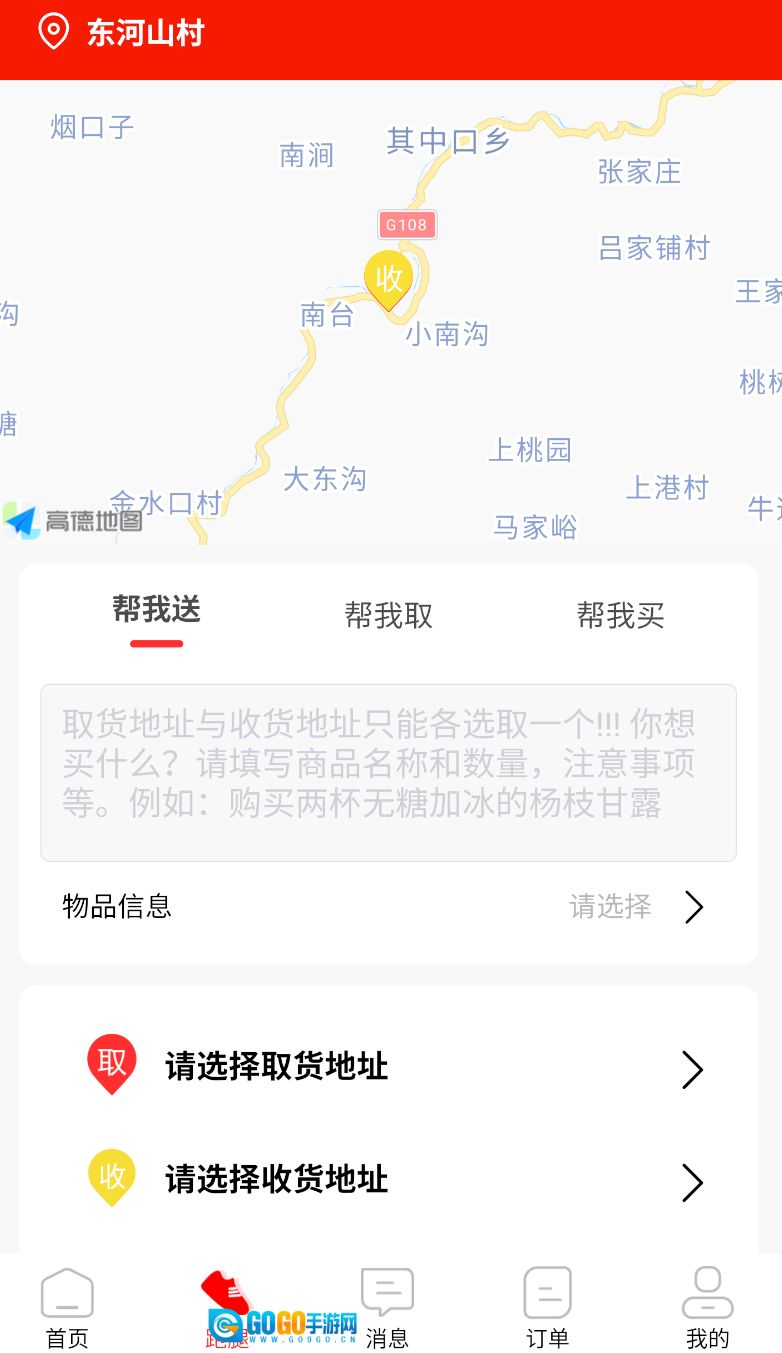Open the 订单 tab
This screenshot has width=782, height=1353.
[x=547, y=1308]
